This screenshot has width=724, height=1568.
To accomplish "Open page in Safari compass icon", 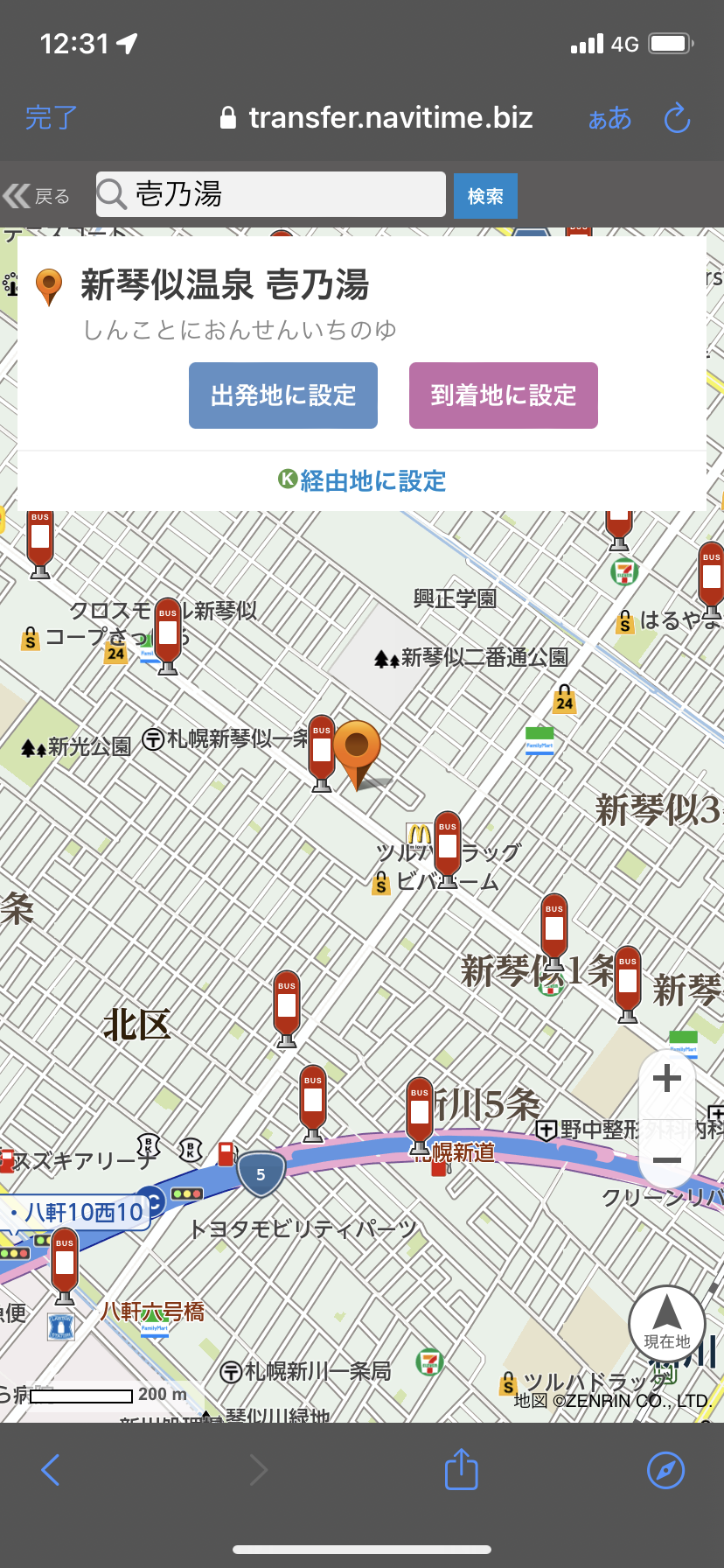I will (x=665, y=1470).
